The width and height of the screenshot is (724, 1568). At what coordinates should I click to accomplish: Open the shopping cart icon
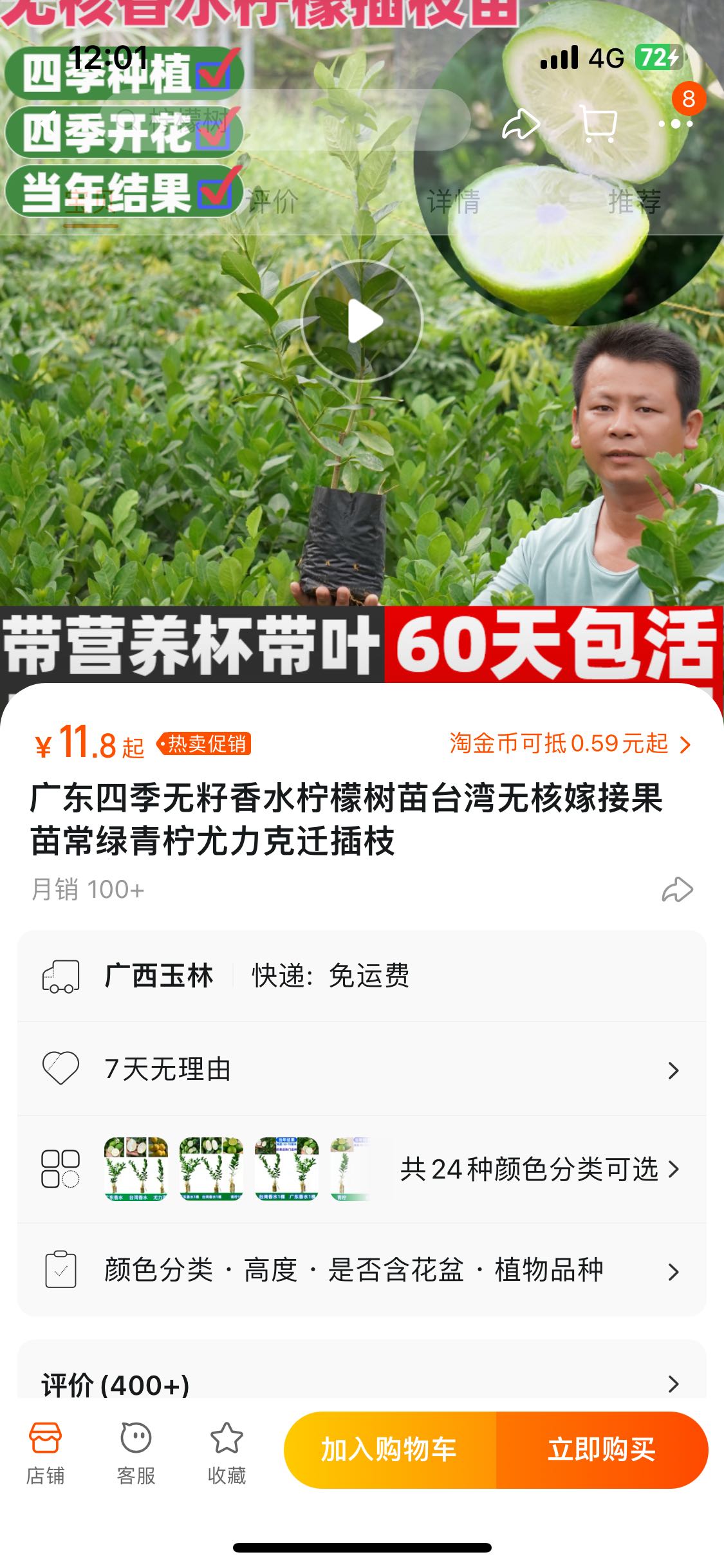coord(599,123)
